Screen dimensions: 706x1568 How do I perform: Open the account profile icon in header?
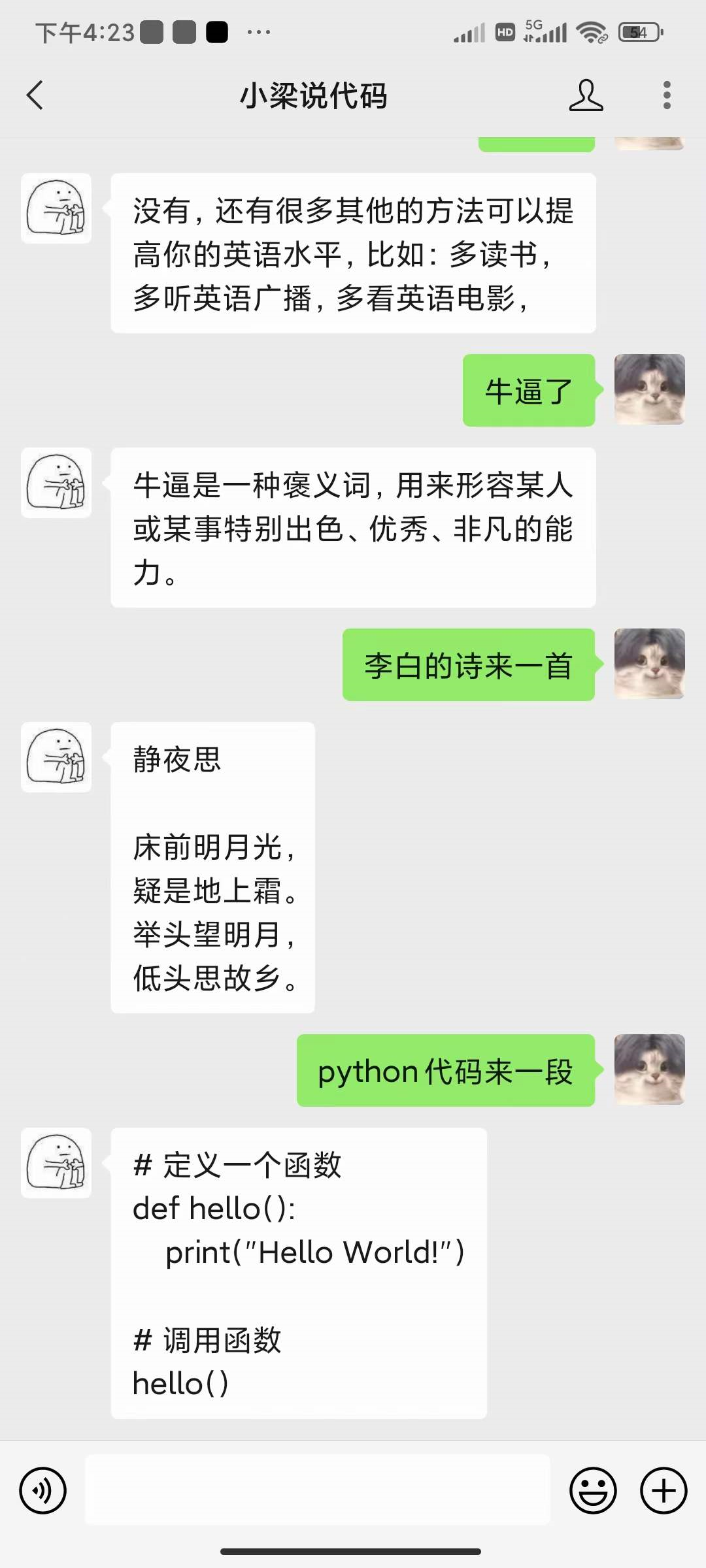586,95
